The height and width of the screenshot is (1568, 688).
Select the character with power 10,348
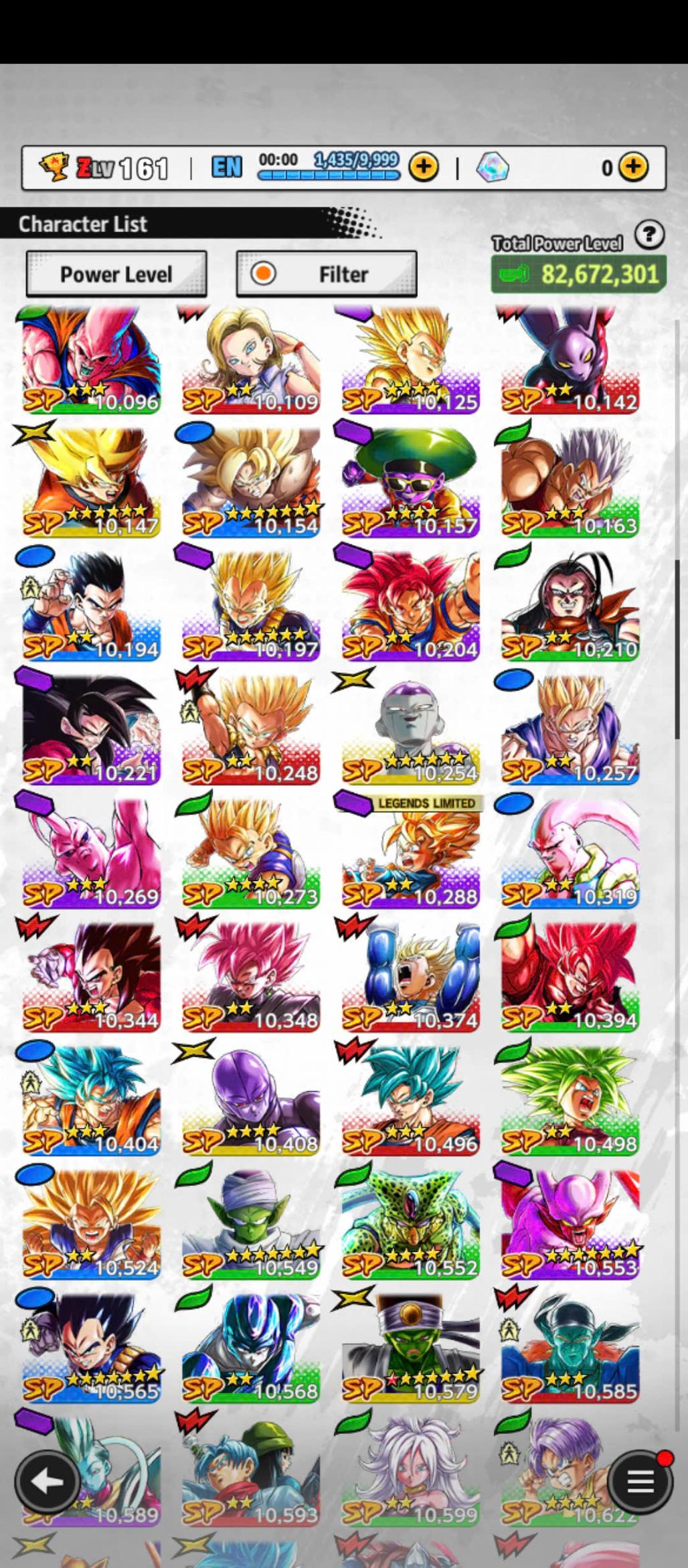click(x=251, y=977)
